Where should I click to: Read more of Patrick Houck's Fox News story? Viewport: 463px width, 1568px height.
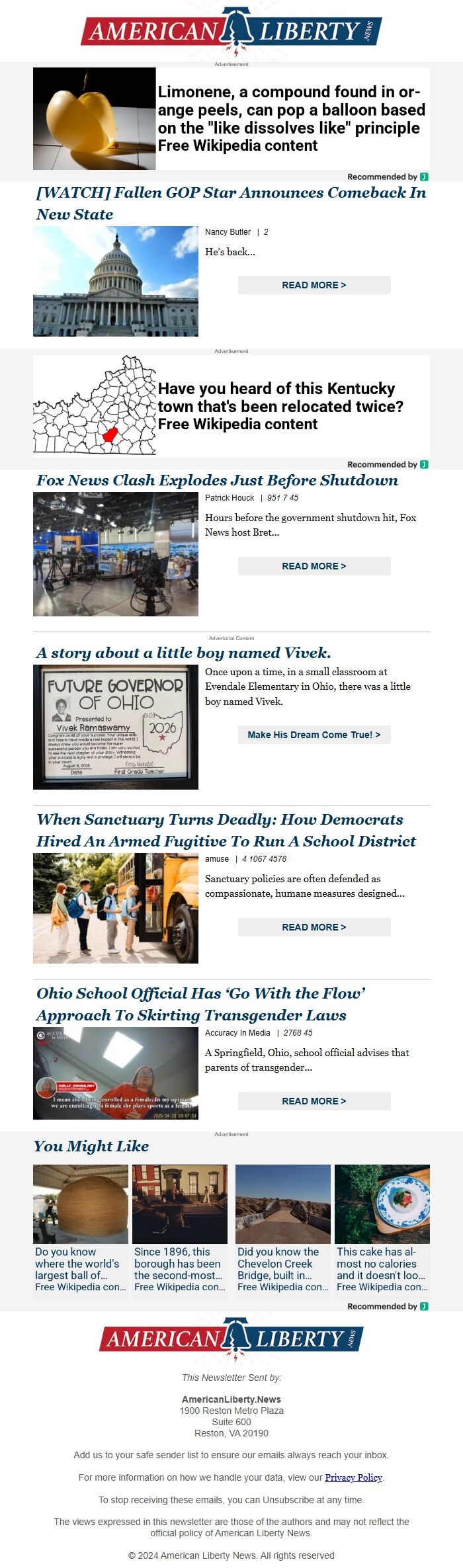click(314, 566)
